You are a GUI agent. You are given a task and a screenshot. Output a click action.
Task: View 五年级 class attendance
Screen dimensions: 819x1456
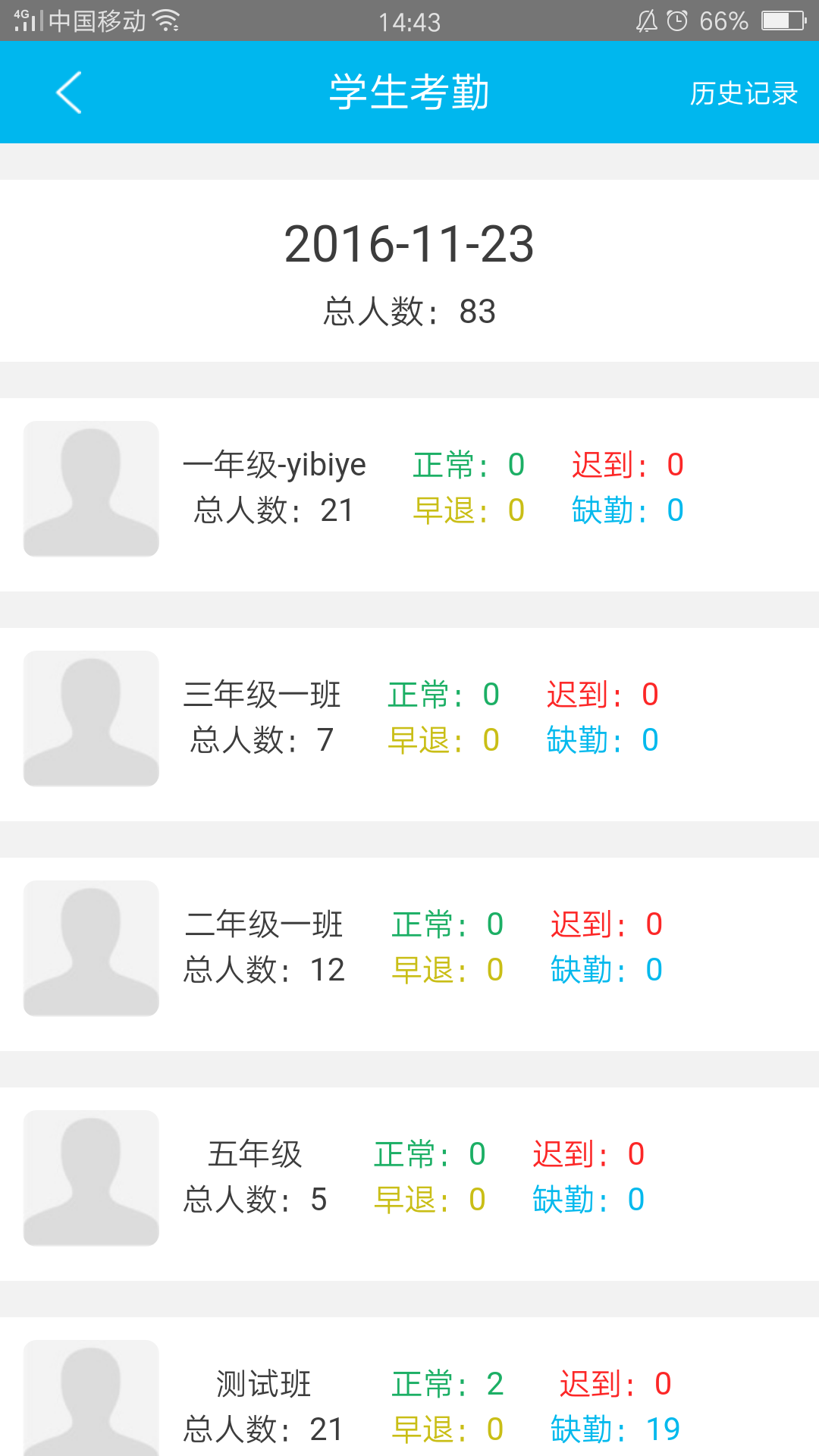click(409, 1184)
